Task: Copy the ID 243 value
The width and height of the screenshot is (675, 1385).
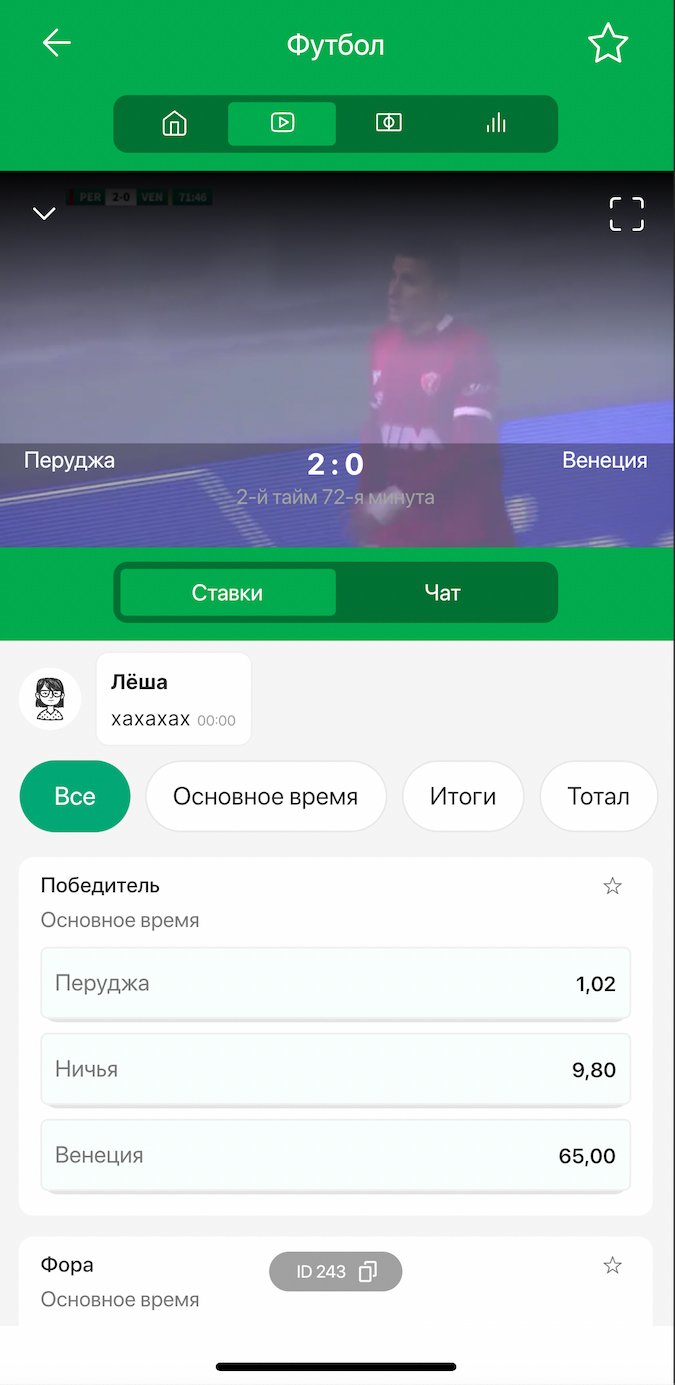Action: pyautogui.click(x=368, y=1272)
